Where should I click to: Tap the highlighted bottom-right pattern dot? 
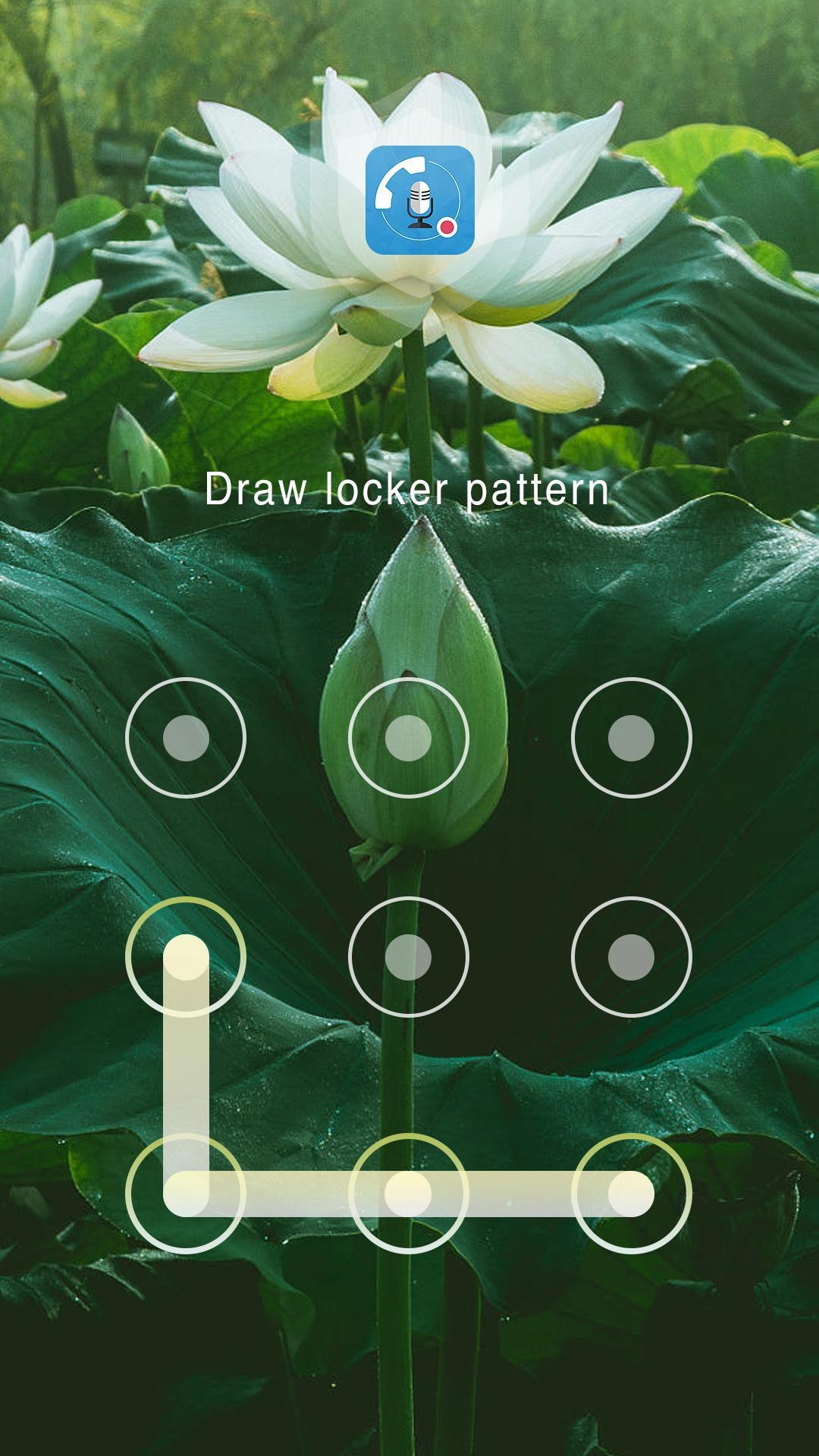point(631,1194)
